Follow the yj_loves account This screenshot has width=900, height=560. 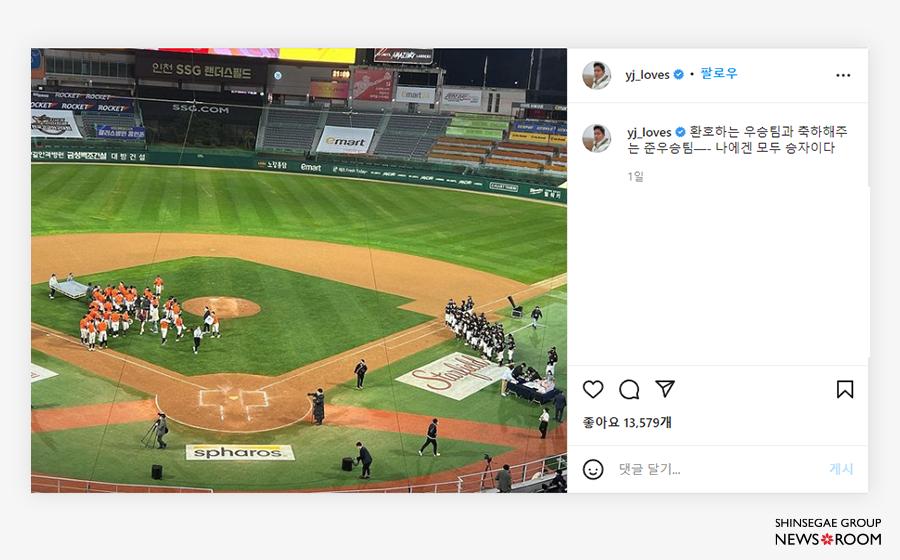[x=718, y=75]
